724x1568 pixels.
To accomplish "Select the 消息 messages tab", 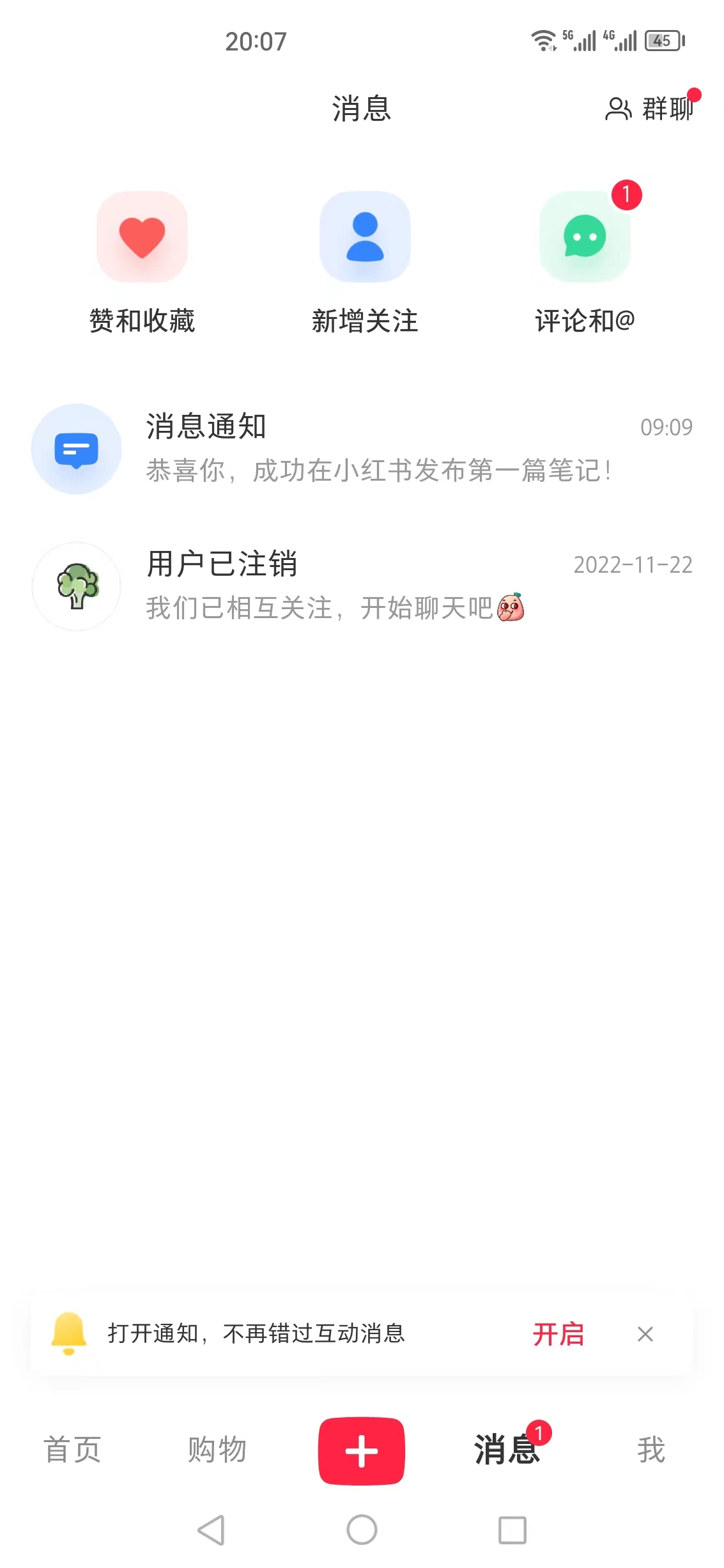I will (506, 1449).
